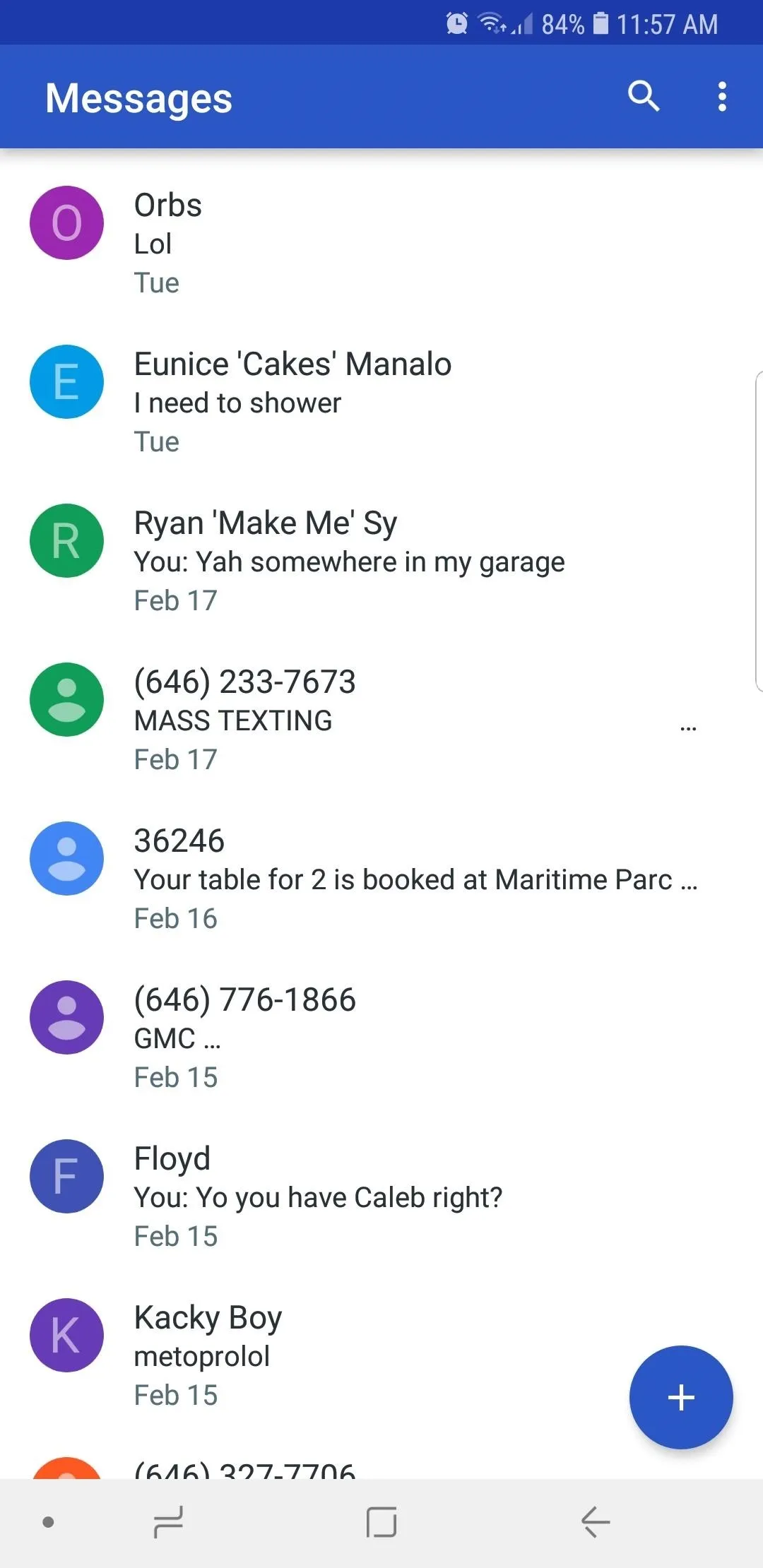Screen dimensions: 763x1568
Task: Open the conversation with Orbs
Action: (381, 243)
